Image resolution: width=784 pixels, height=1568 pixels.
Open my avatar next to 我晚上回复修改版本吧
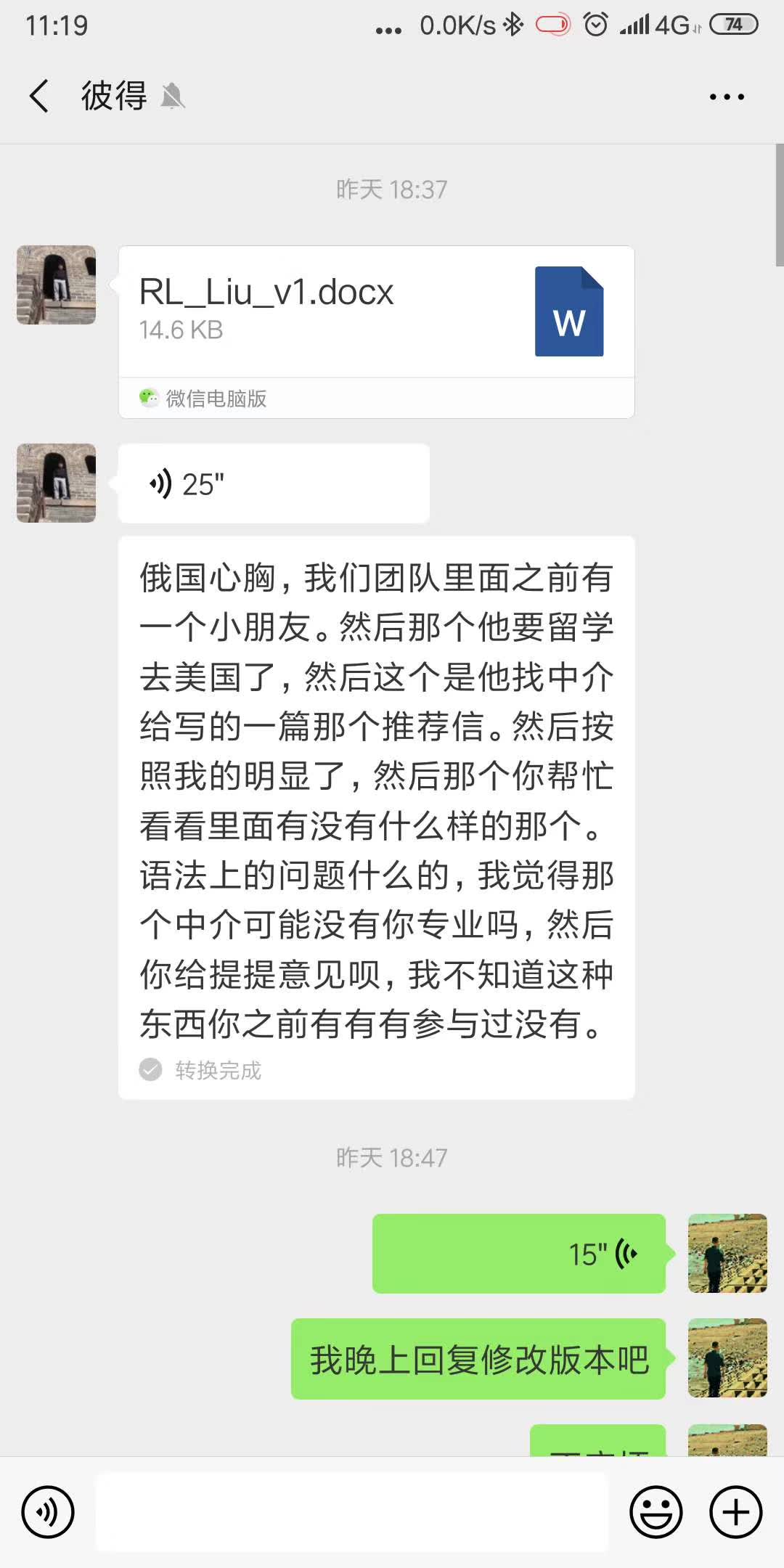pyautogui.click(x=727, y=1358)
